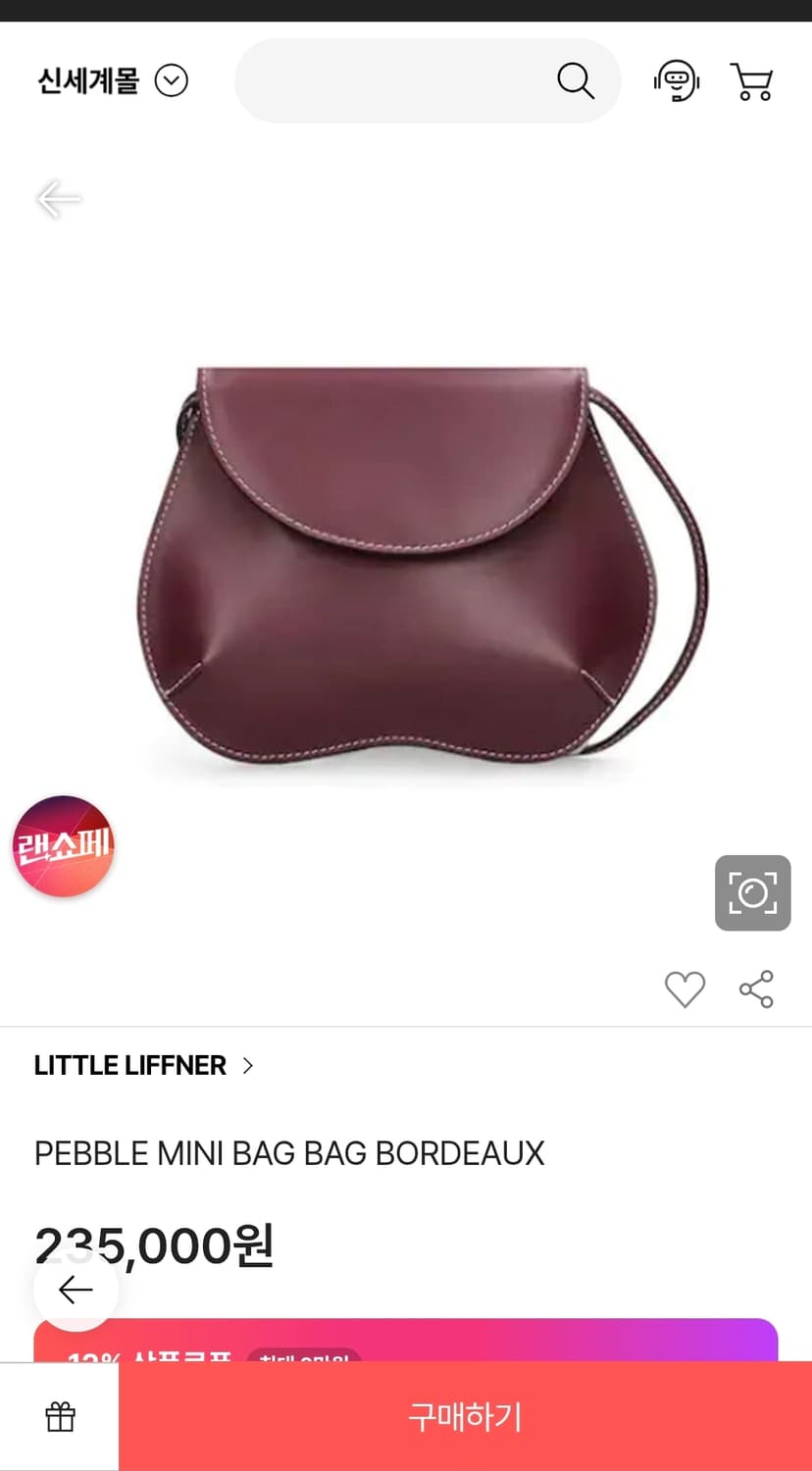Open the search magnifier icon

click(x=576, y=81)
